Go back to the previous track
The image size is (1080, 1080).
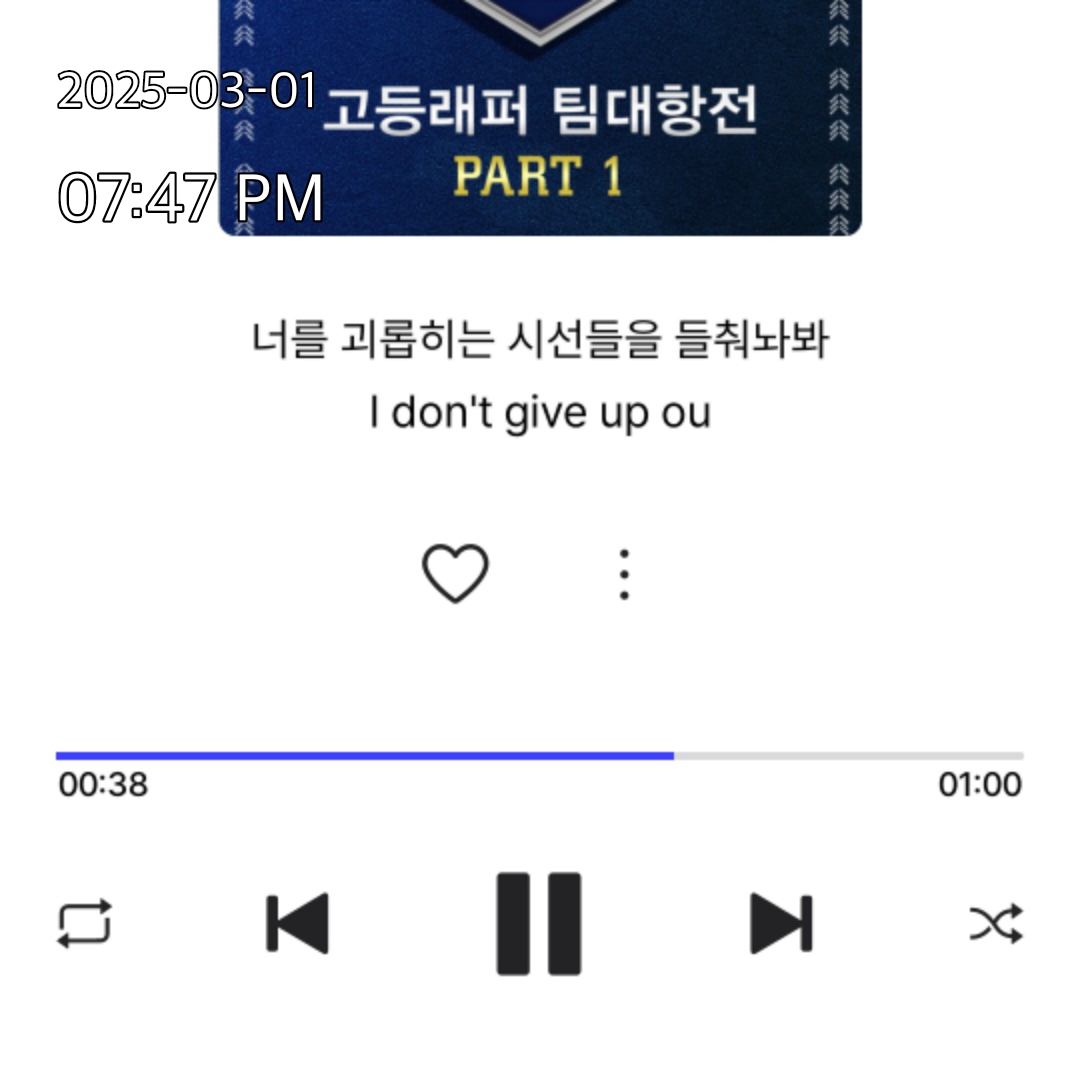click(298, 923)
